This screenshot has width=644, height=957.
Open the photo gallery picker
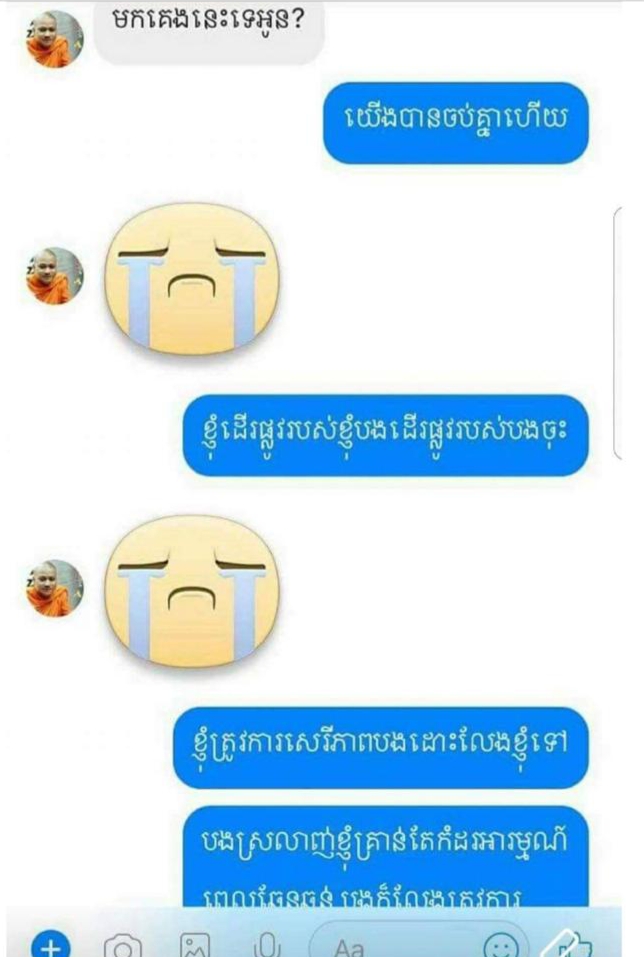pos(193,944)
